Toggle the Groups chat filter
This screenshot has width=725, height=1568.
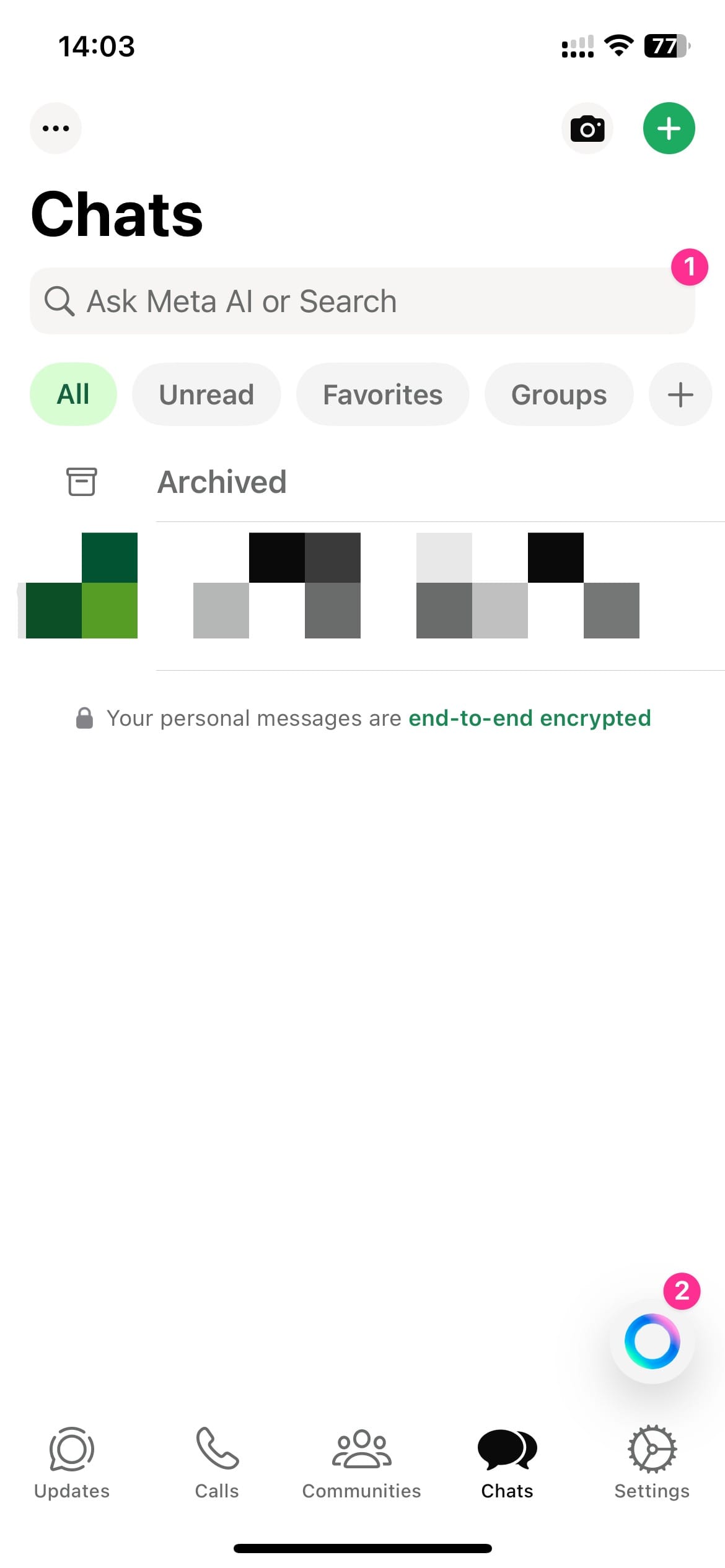[x=559, y=394]
